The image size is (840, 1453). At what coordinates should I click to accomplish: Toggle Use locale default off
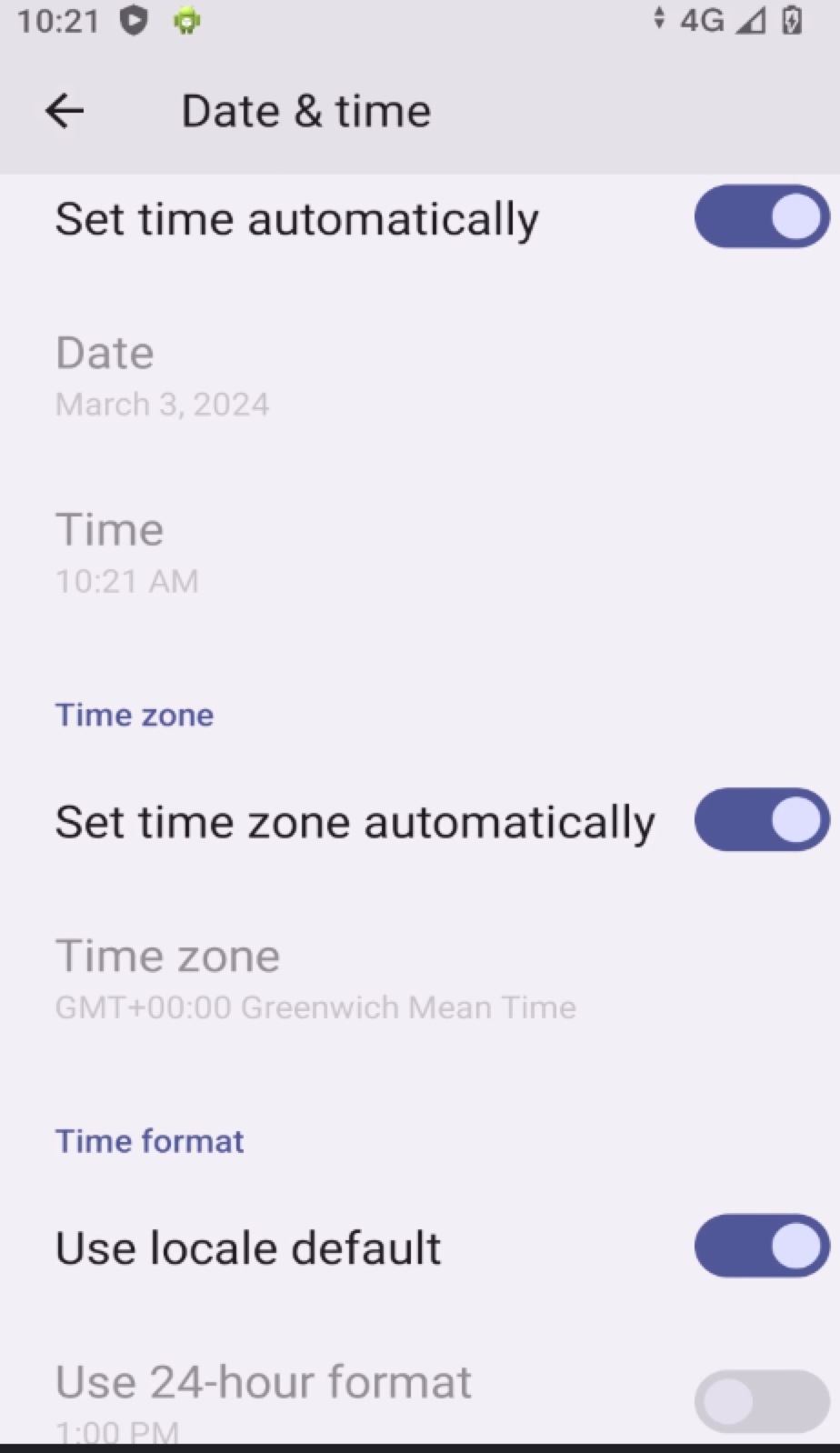(x=761, y=1246)
